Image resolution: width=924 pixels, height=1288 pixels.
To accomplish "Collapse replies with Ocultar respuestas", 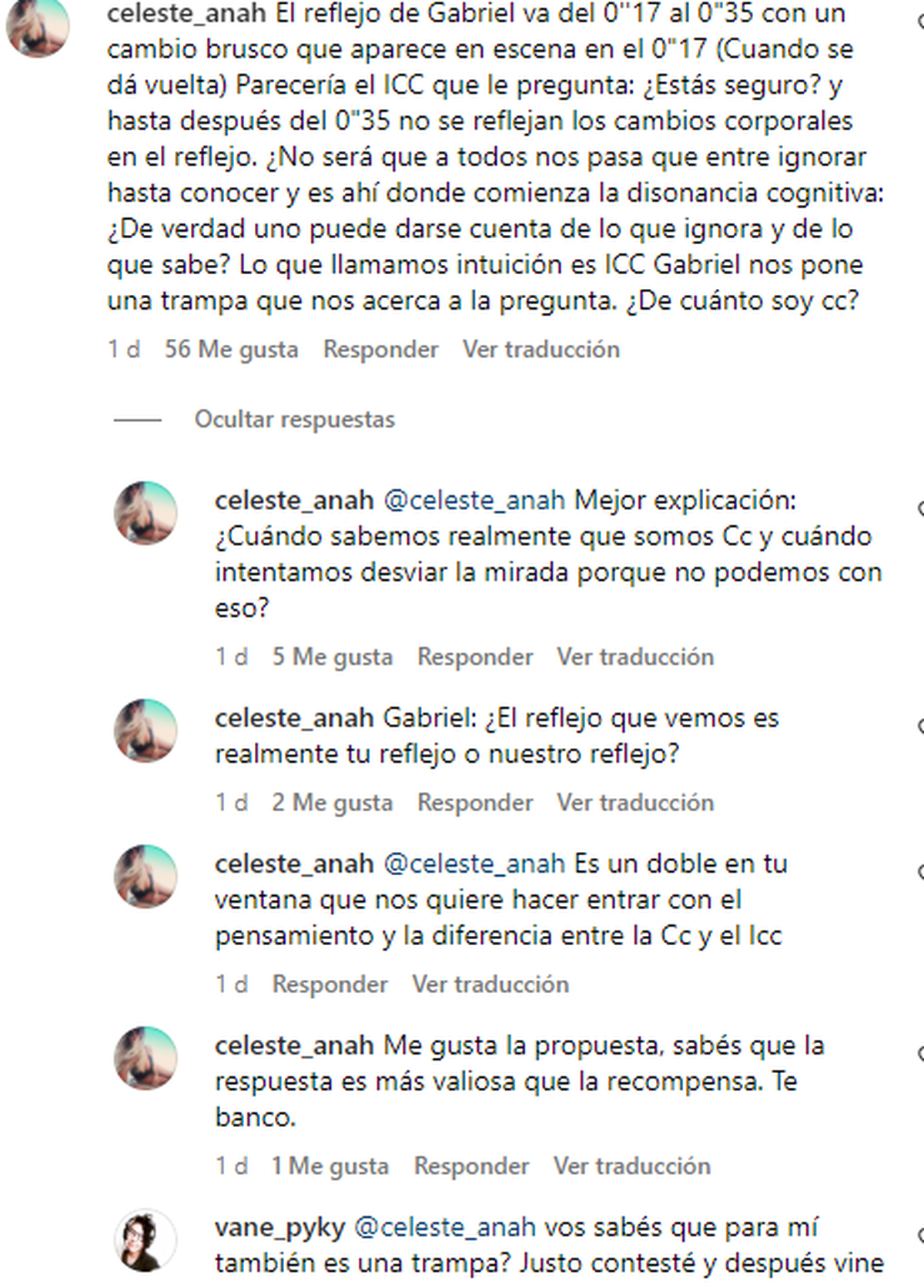I will pos(294,419).
